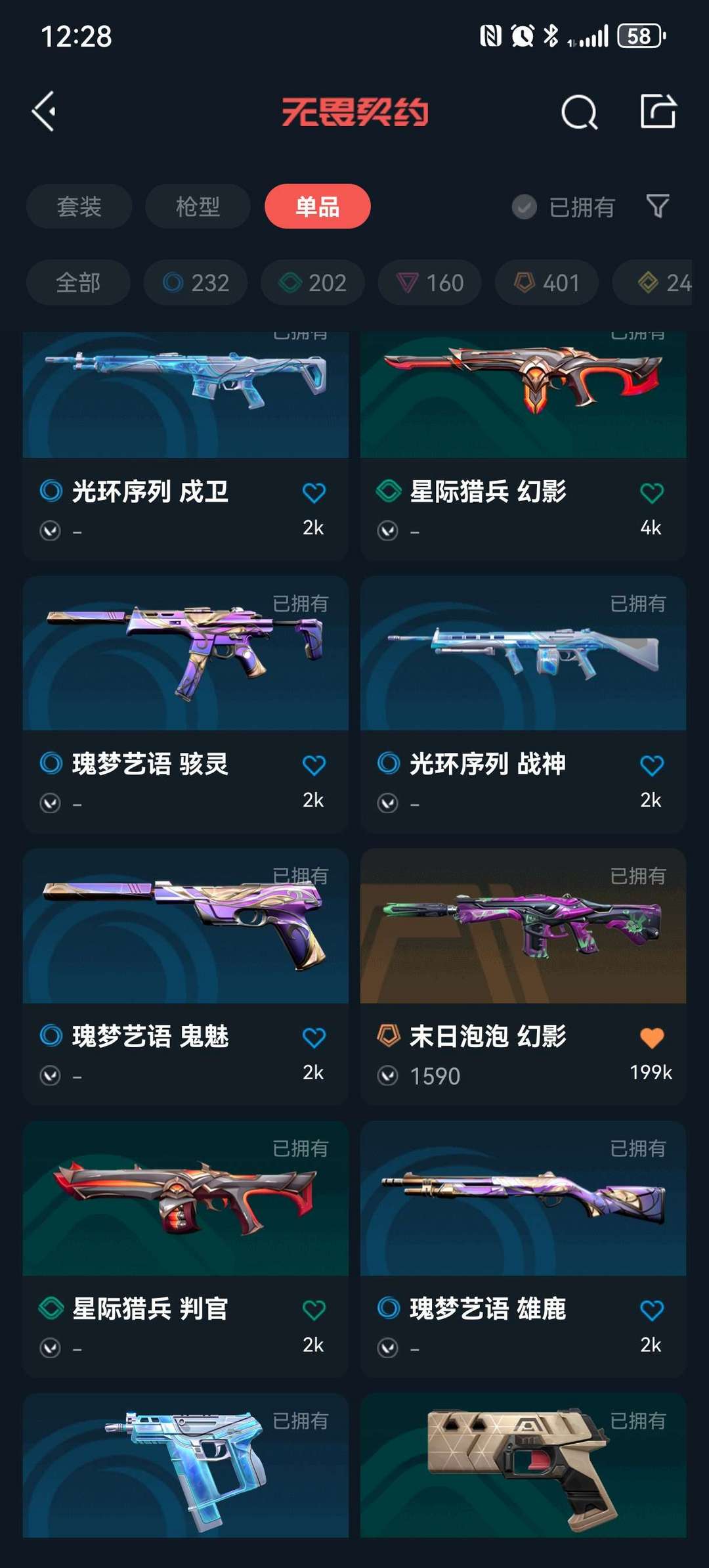Favorite 光环序列 成卫 with its heart icon
Screen dimensions: 709x1568
click(x=314, y=491)
